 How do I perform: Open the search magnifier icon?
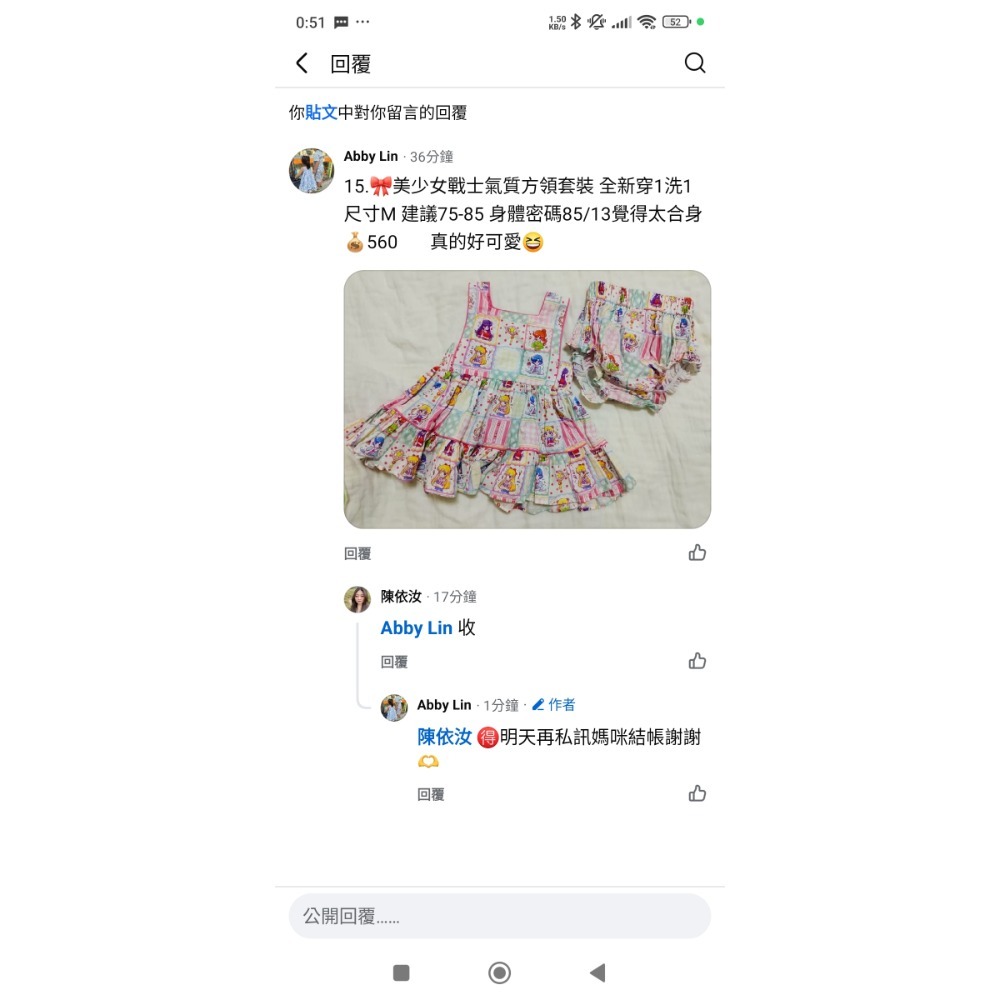click(x=695, y=64)
